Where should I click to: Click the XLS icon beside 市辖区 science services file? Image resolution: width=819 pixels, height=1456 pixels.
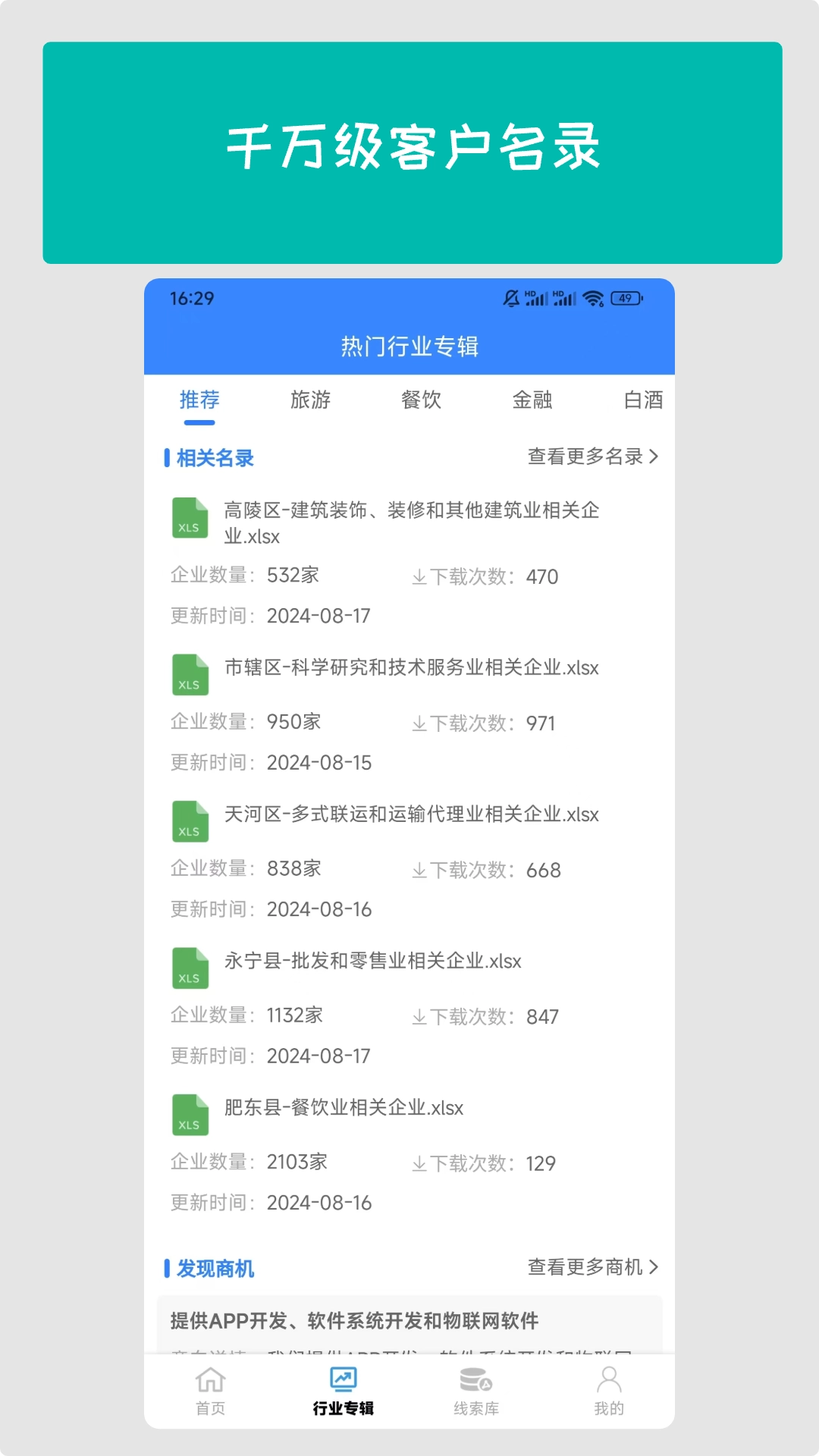[x=189, y=675]
